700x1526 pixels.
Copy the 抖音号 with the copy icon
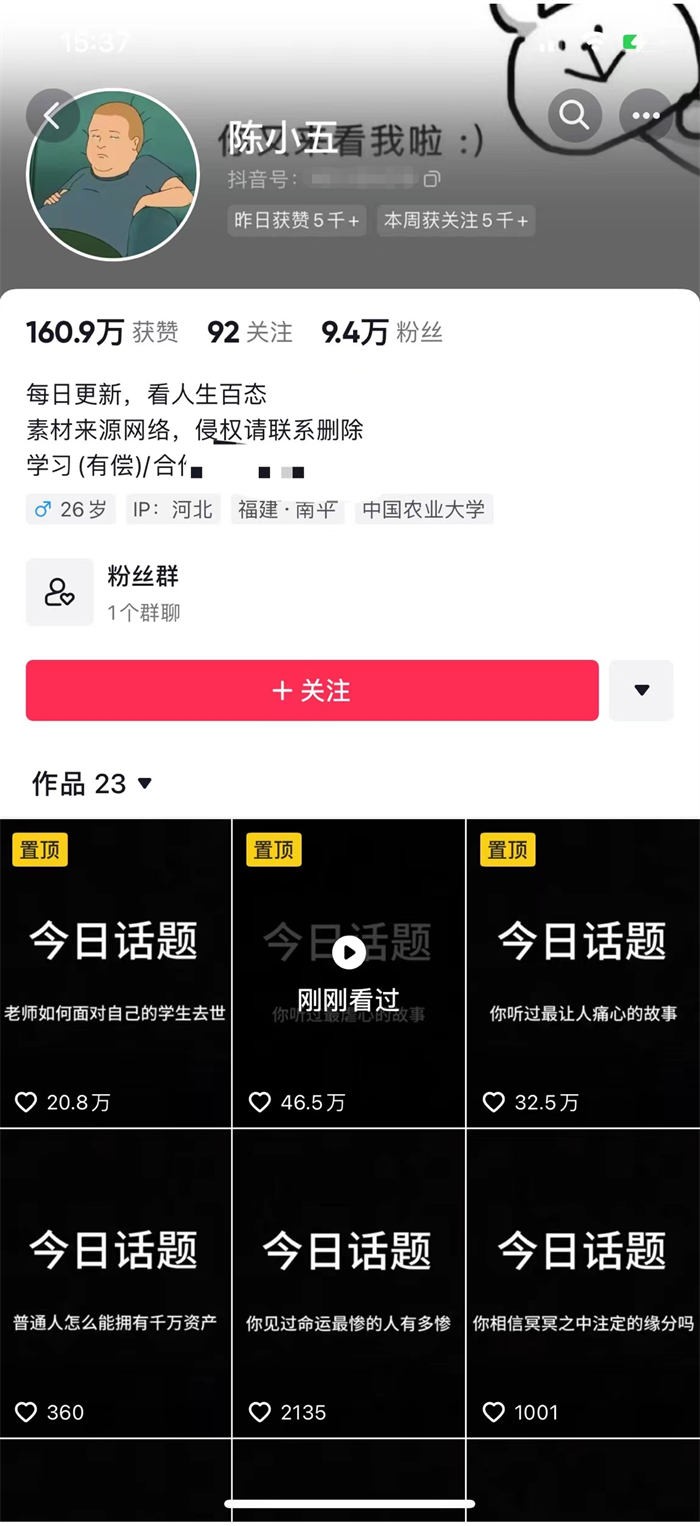[431, 180]
